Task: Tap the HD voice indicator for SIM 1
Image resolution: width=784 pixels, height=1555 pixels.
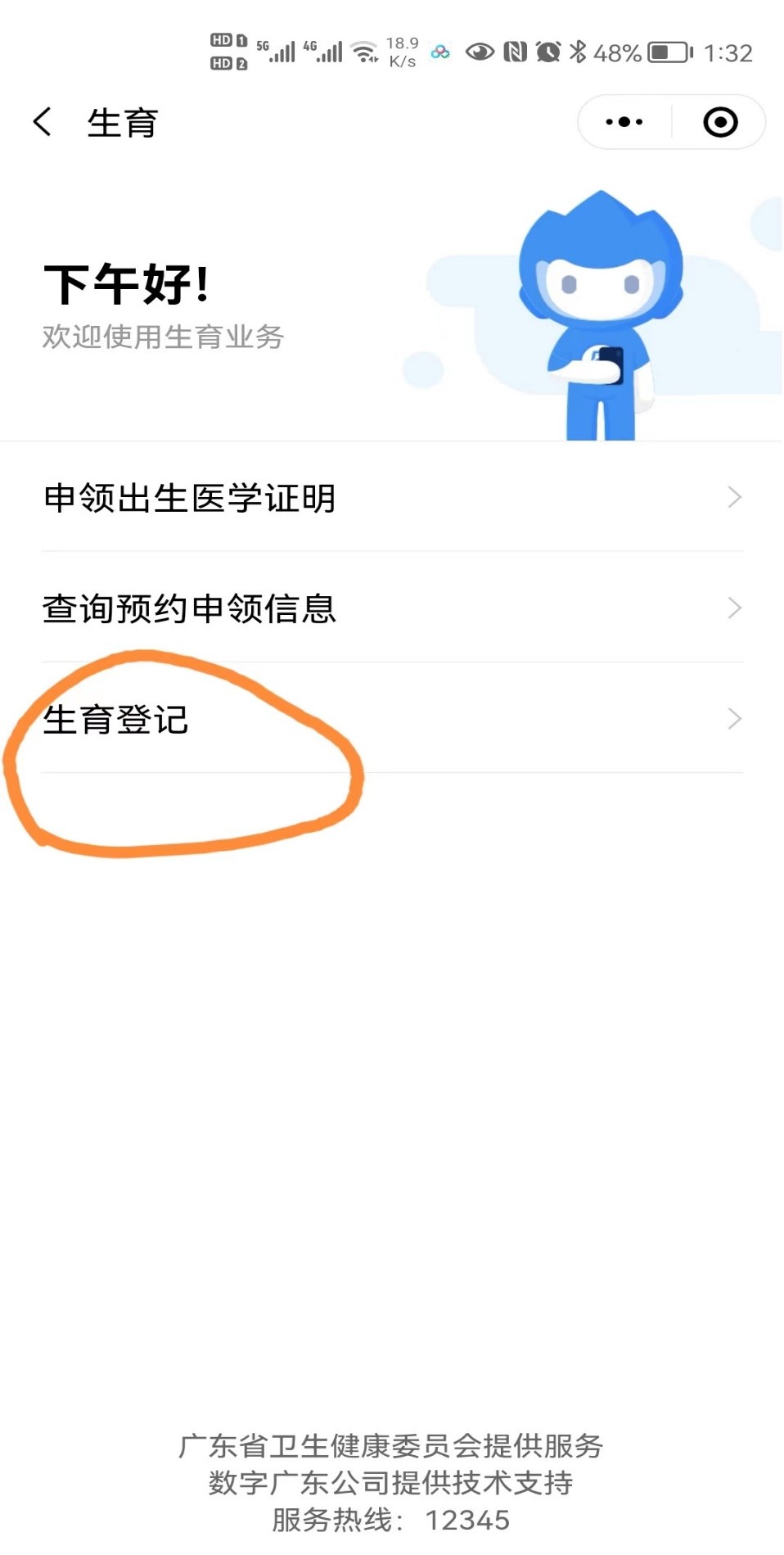Action: (228, 38)
